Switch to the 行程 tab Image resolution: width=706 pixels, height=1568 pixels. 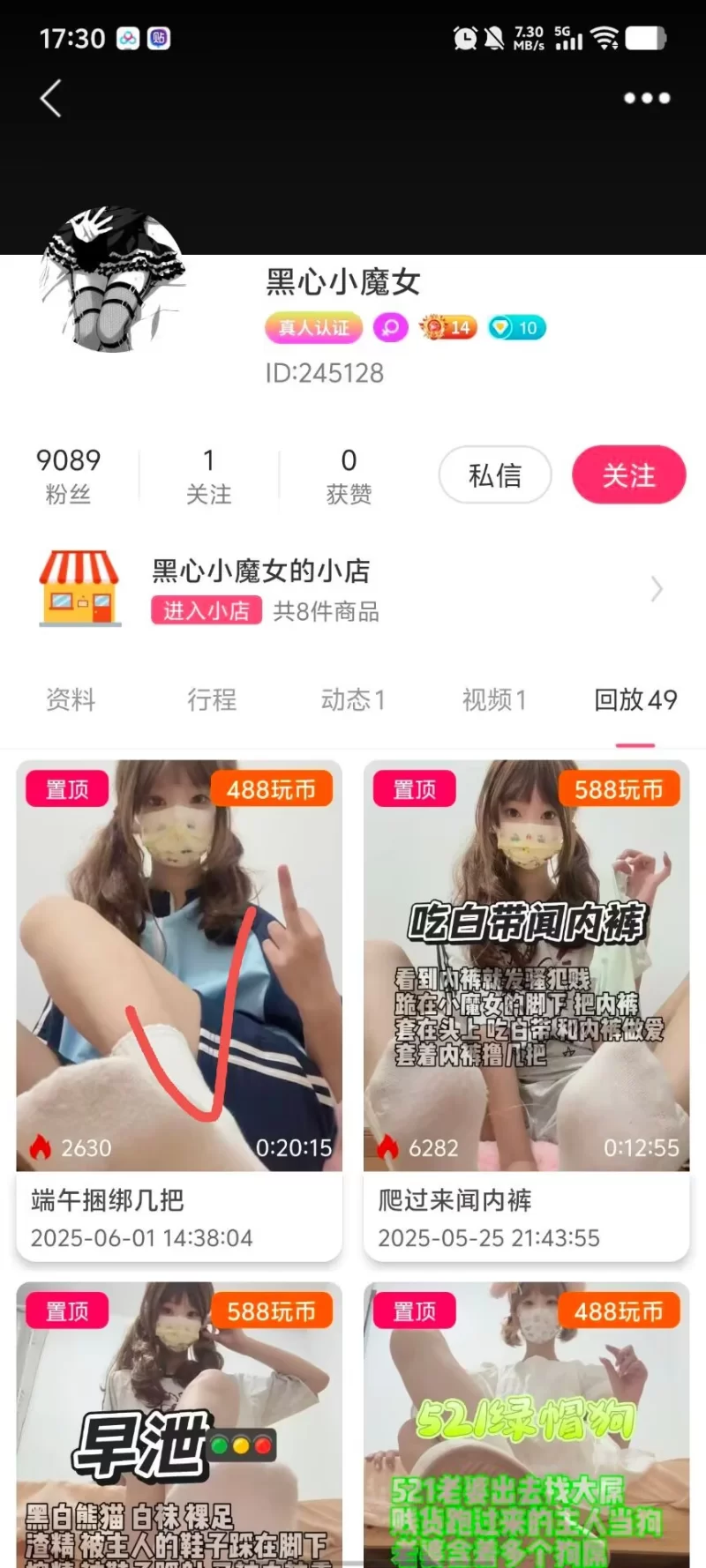pos(212,700)
